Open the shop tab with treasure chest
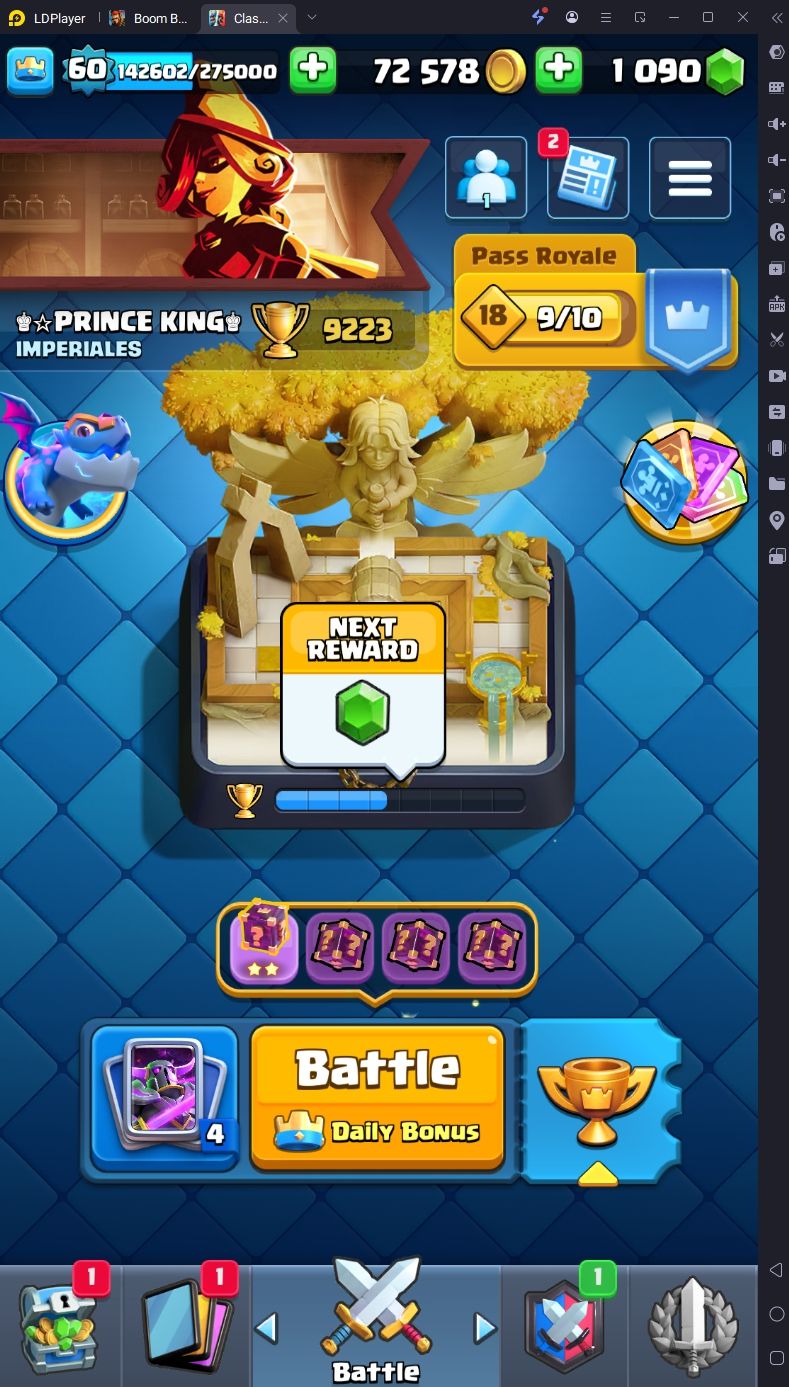 [x=61, y=1325]
